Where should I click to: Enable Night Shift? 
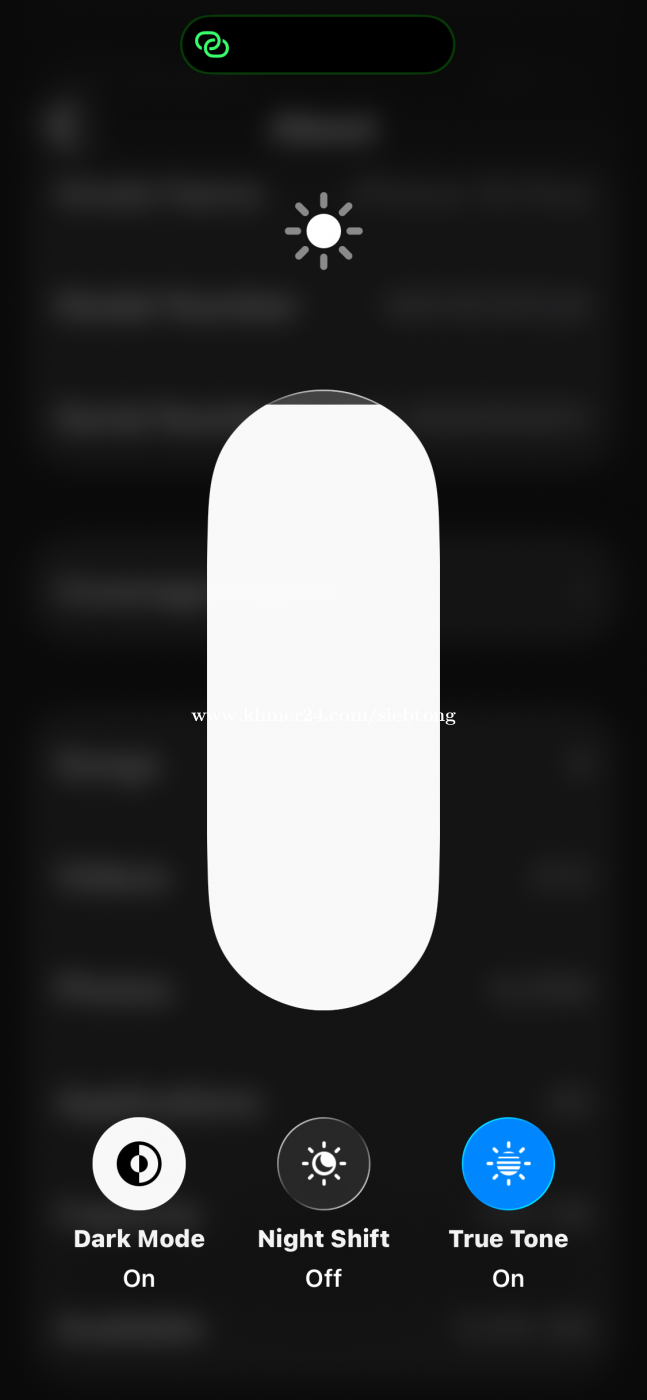pyautogui.click(x=323, y=1164)
